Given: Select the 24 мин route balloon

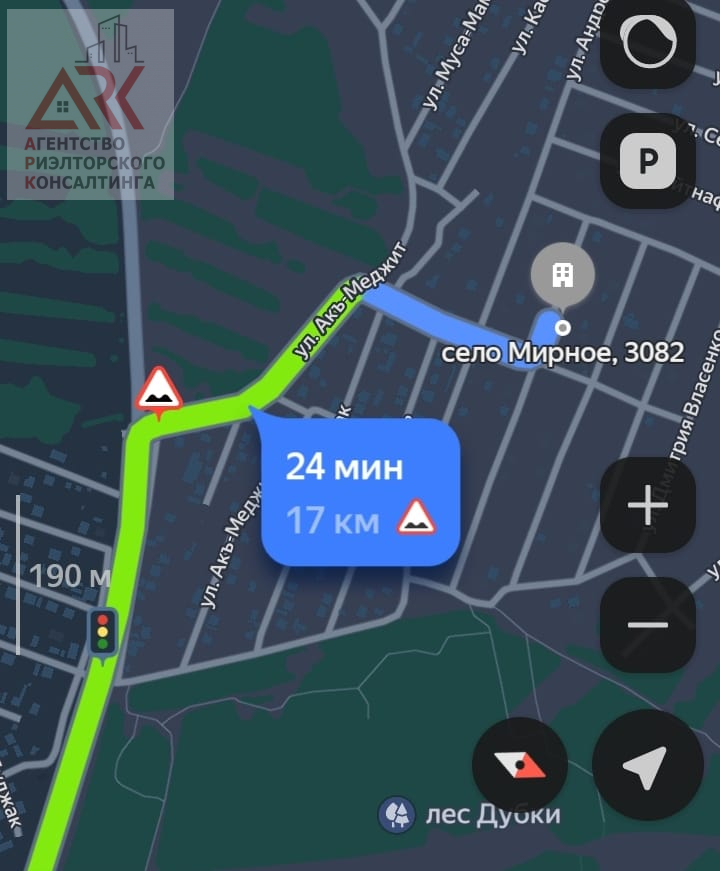Looking at the screenshot, I should [x=360, y=492].
